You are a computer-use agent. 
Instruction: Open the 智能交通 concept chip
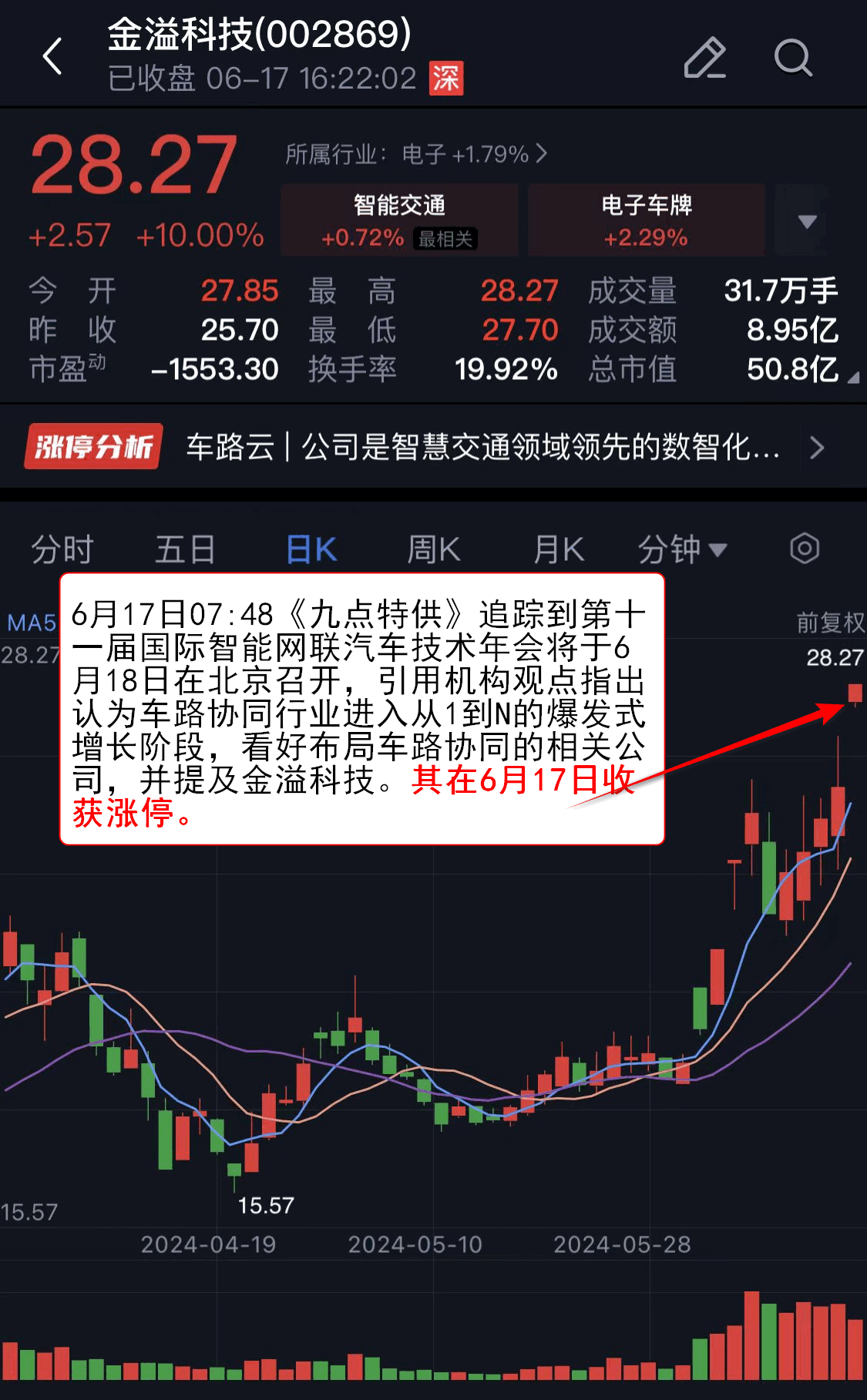click(399, 220)
